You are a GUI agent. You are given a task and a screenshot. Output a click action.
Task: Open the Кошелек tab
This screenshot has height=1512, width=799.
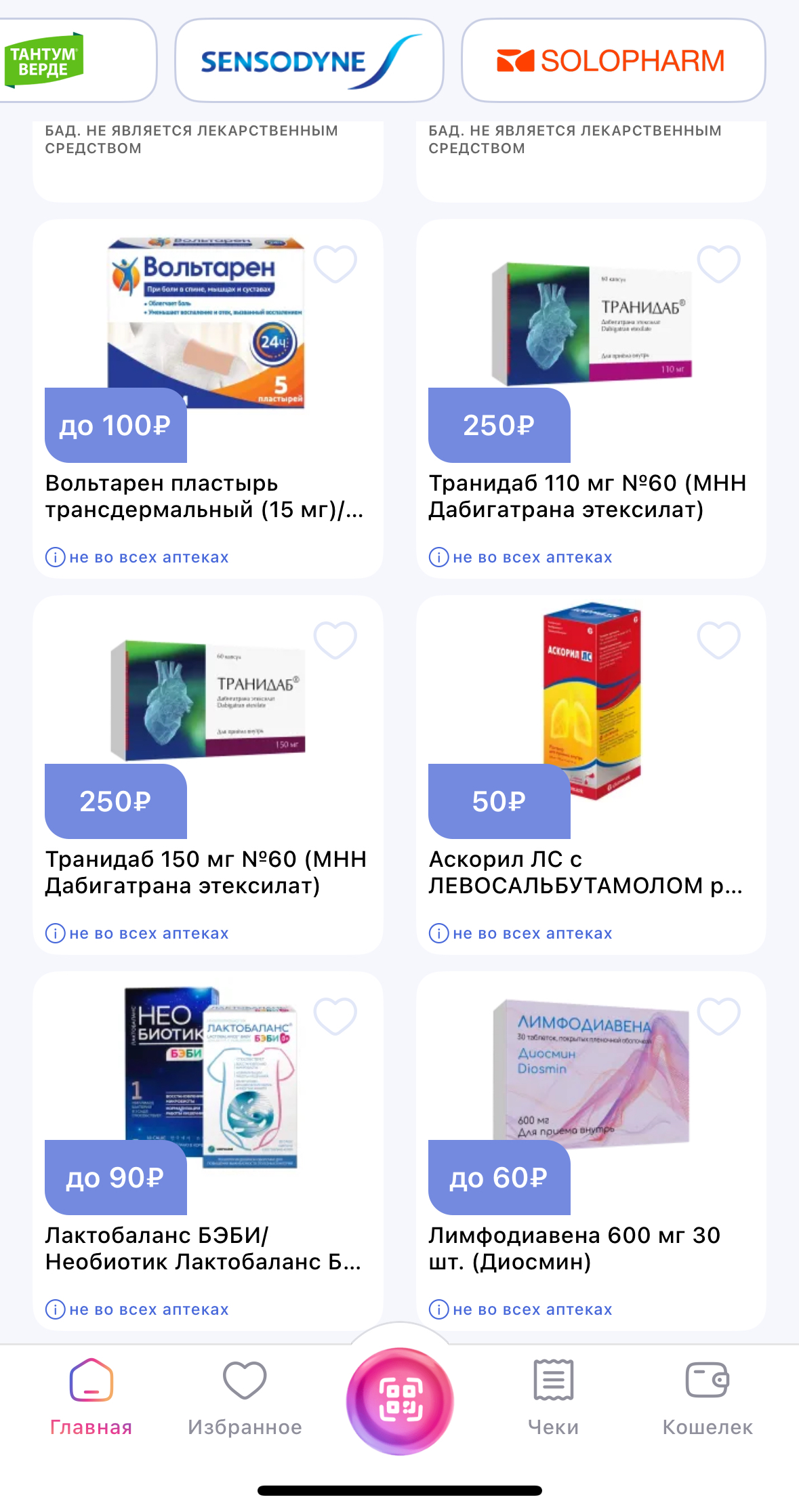[x=707, y=1397]
